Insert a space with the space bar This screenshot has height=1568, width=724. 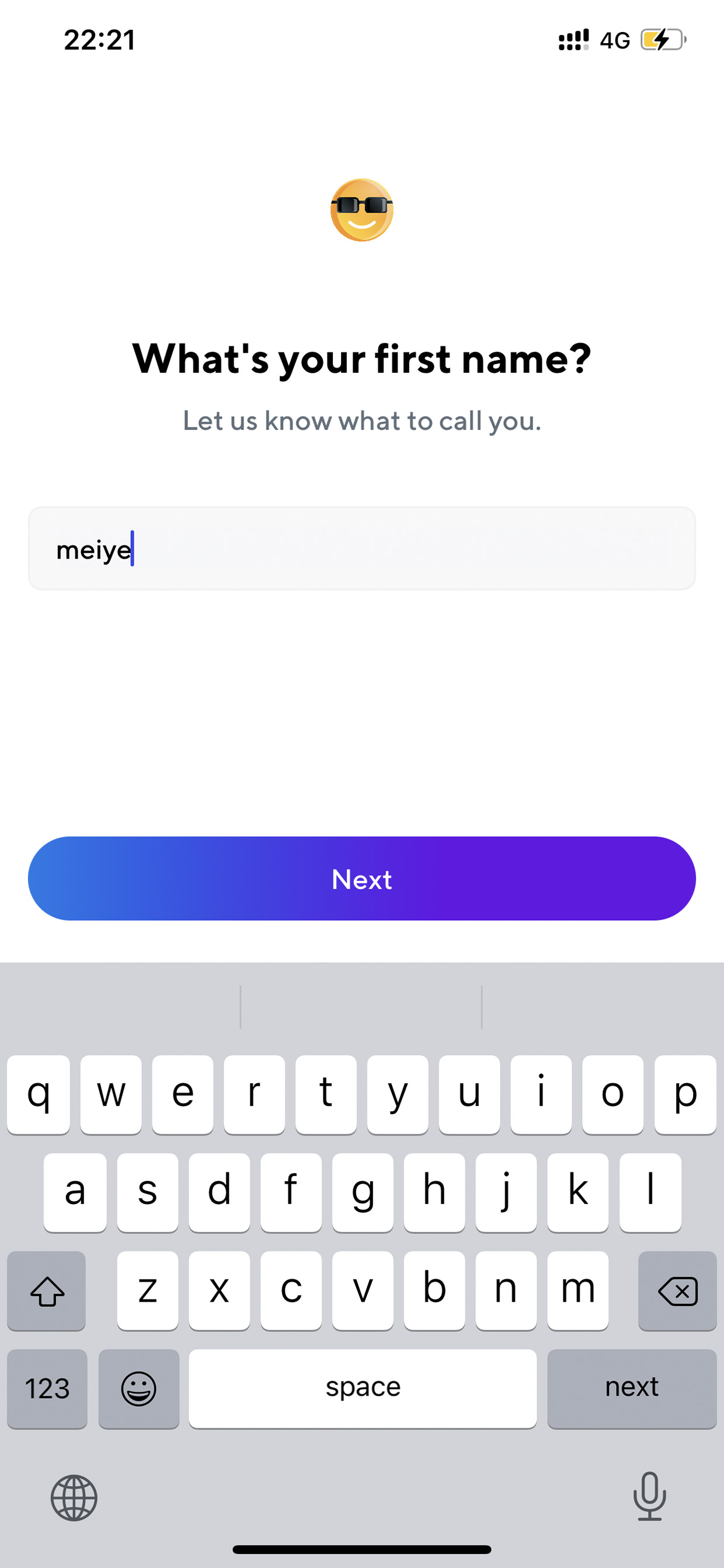point(363,1389)
